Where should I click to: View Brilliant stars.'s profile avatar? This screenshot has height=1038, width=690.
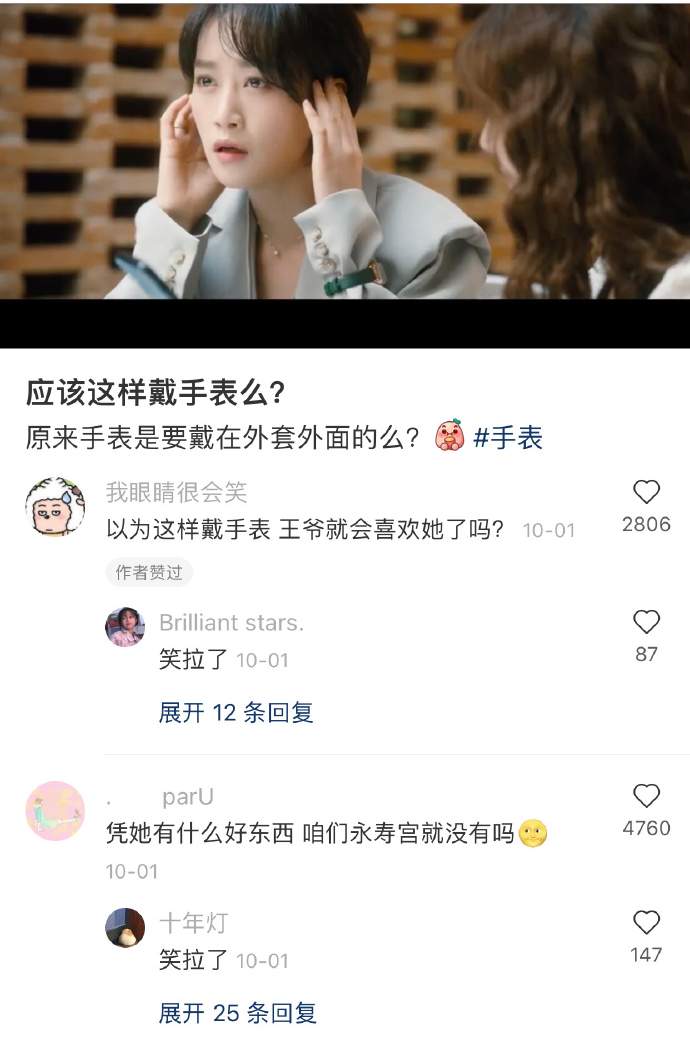[x=125, y=626]
